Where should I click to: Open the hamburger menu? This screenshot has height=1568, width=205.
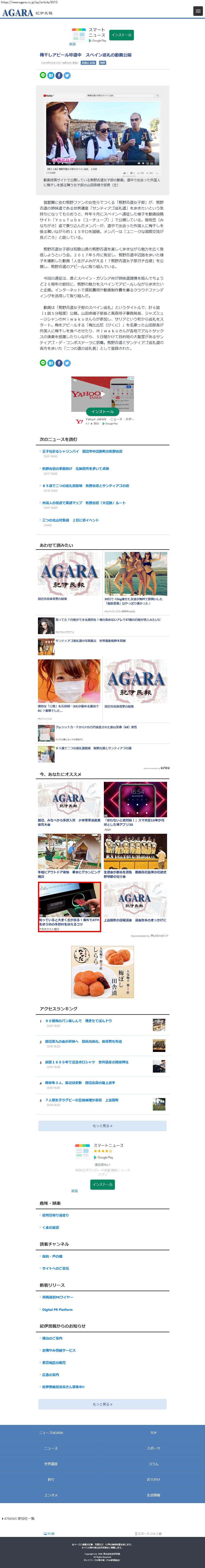(198, 11)
